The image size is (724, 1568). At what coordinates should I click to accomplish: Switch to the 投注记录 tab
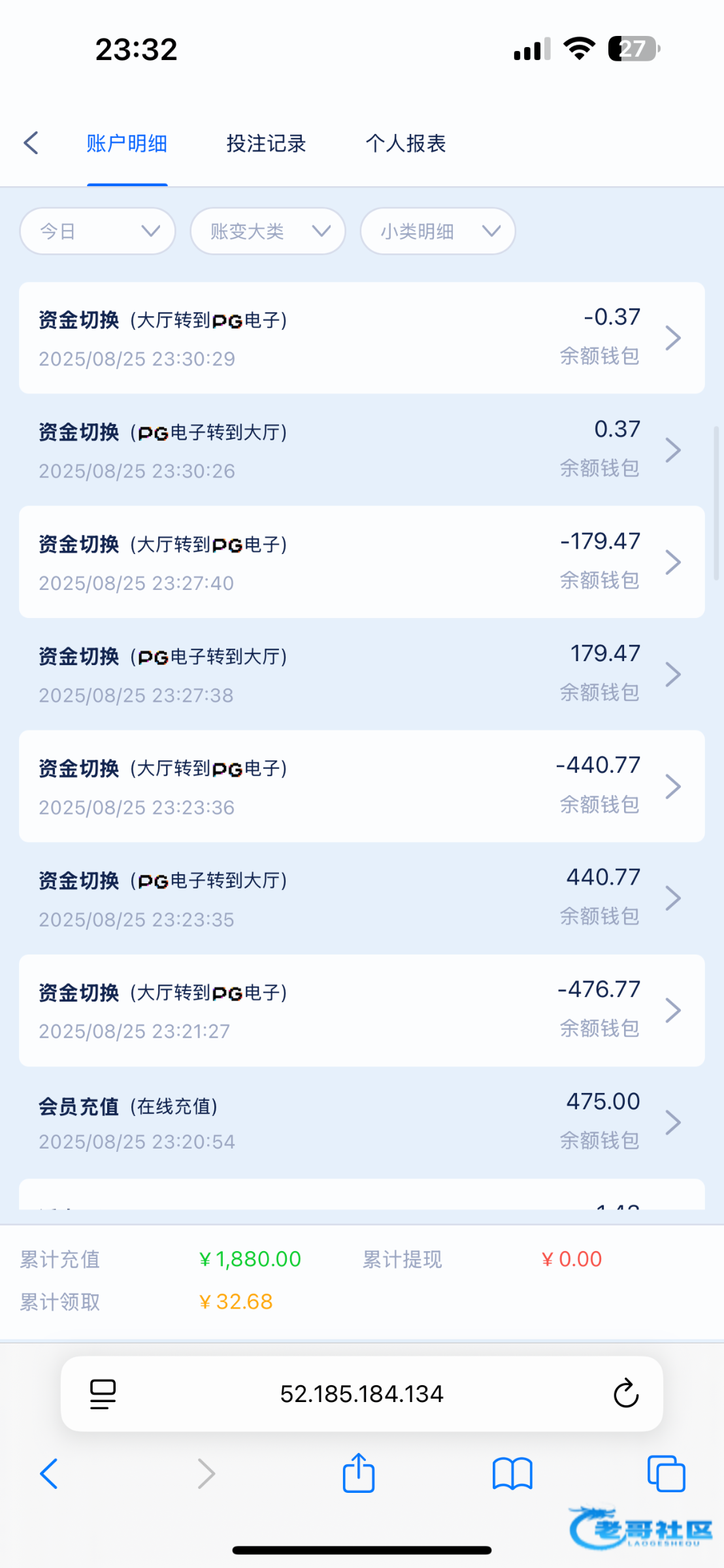point(266,144)
